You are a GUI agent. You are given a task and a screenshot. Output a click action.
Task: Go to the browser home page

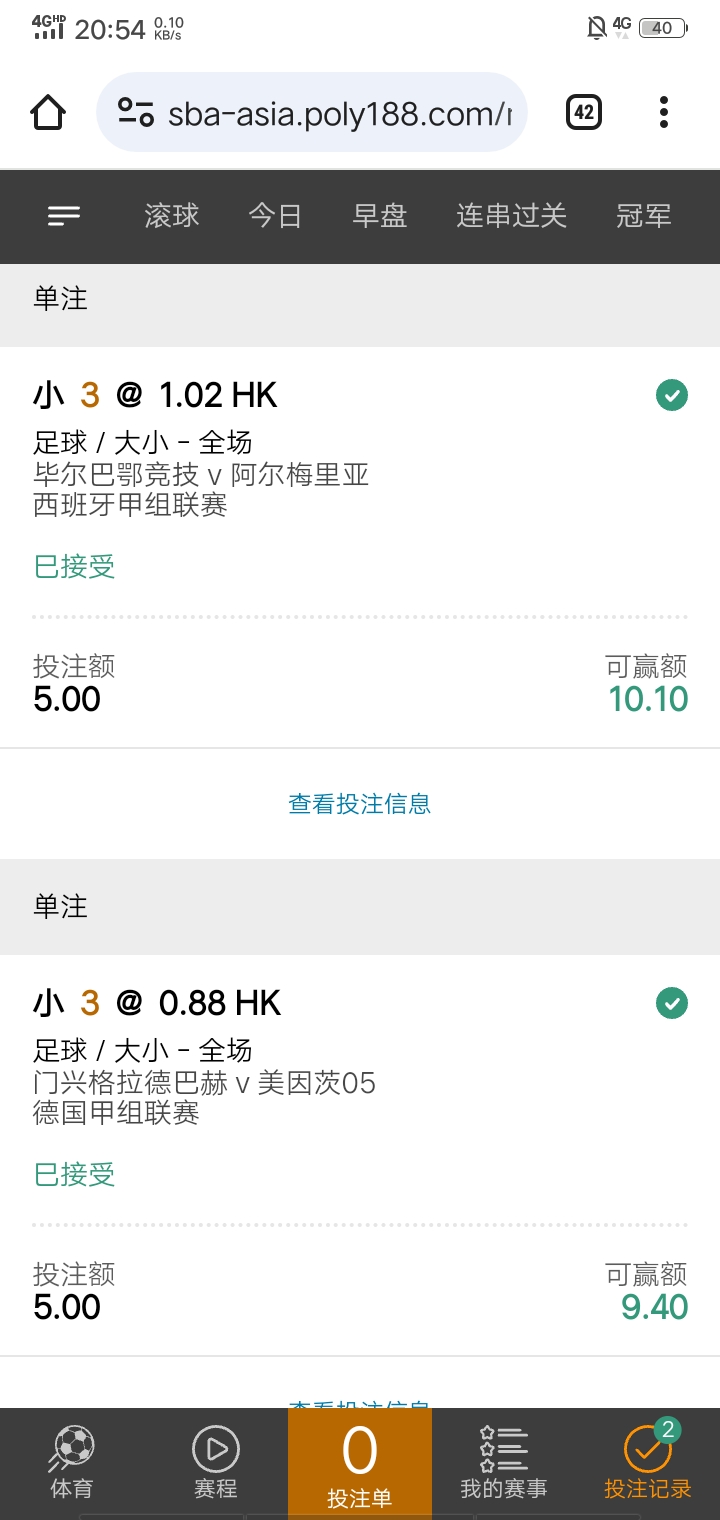coord(48,112)
